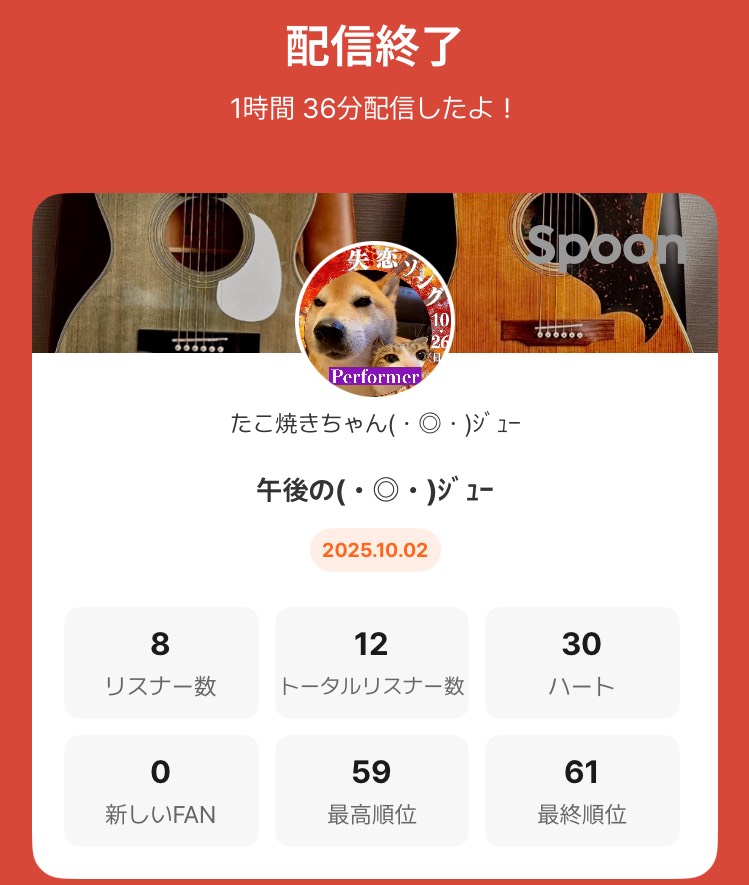The image size is (749, 885).
Task: Tap the トータルリスナー数 stat card
Action: [x=372, y=662]
